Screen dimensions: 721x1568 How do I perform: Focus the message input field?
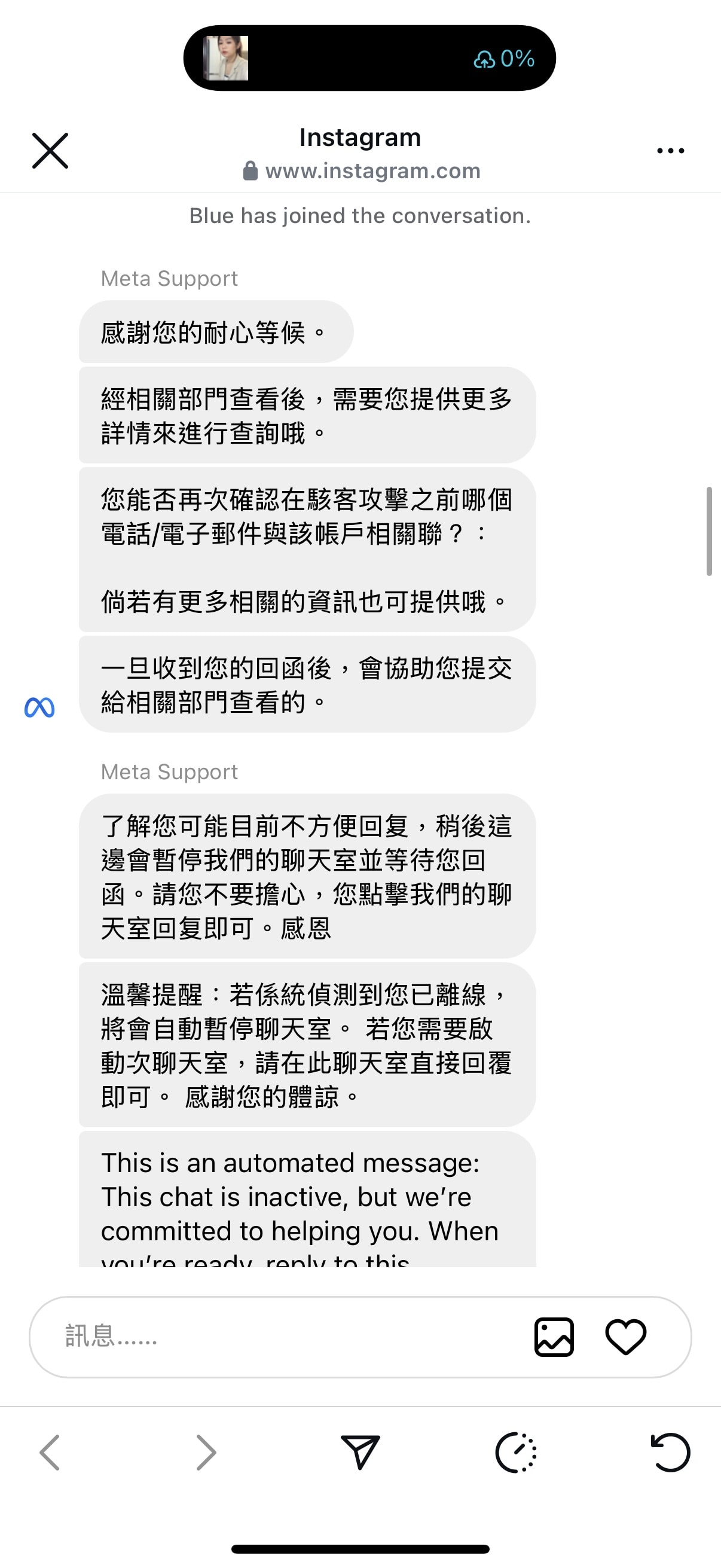274,1336
